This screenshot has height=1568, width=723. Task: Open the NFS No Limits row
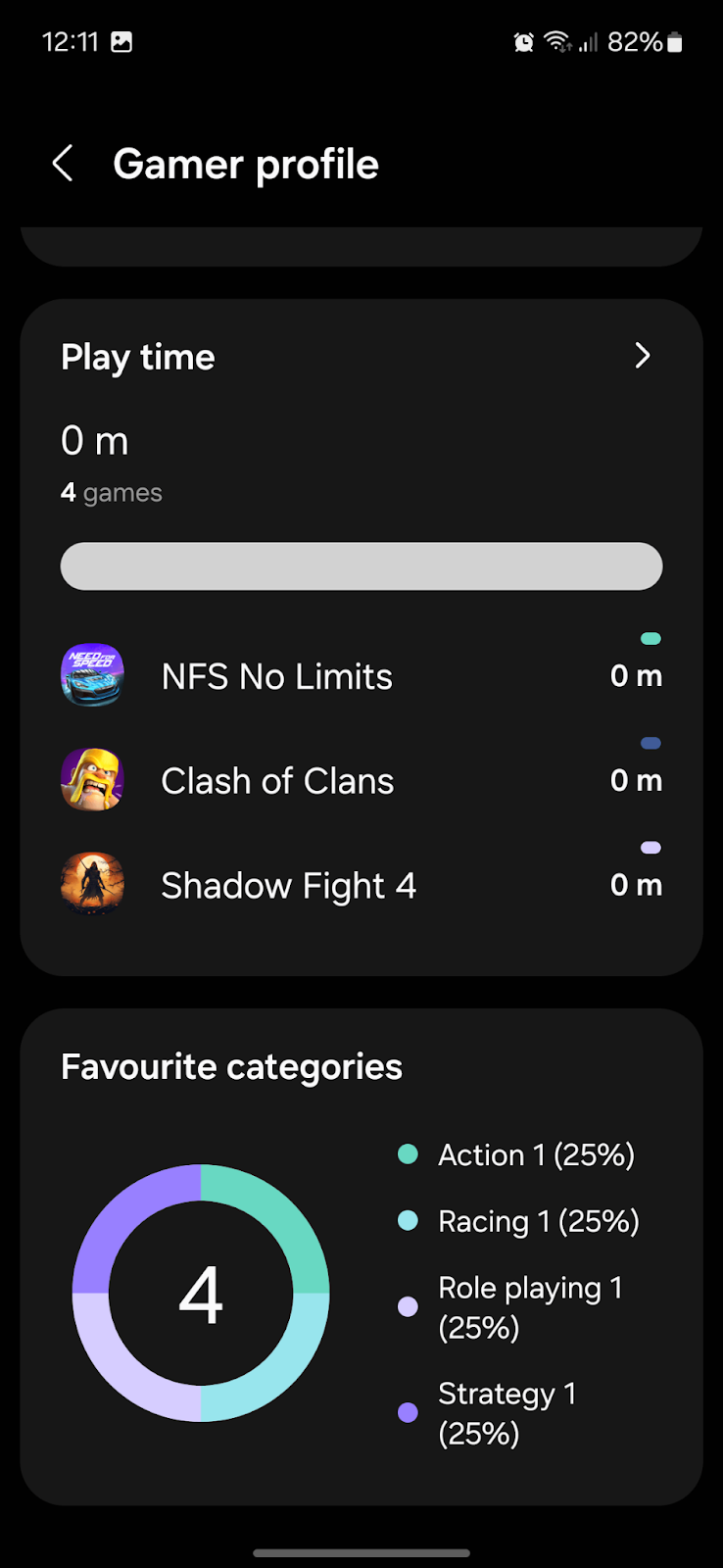pos(361,675)
